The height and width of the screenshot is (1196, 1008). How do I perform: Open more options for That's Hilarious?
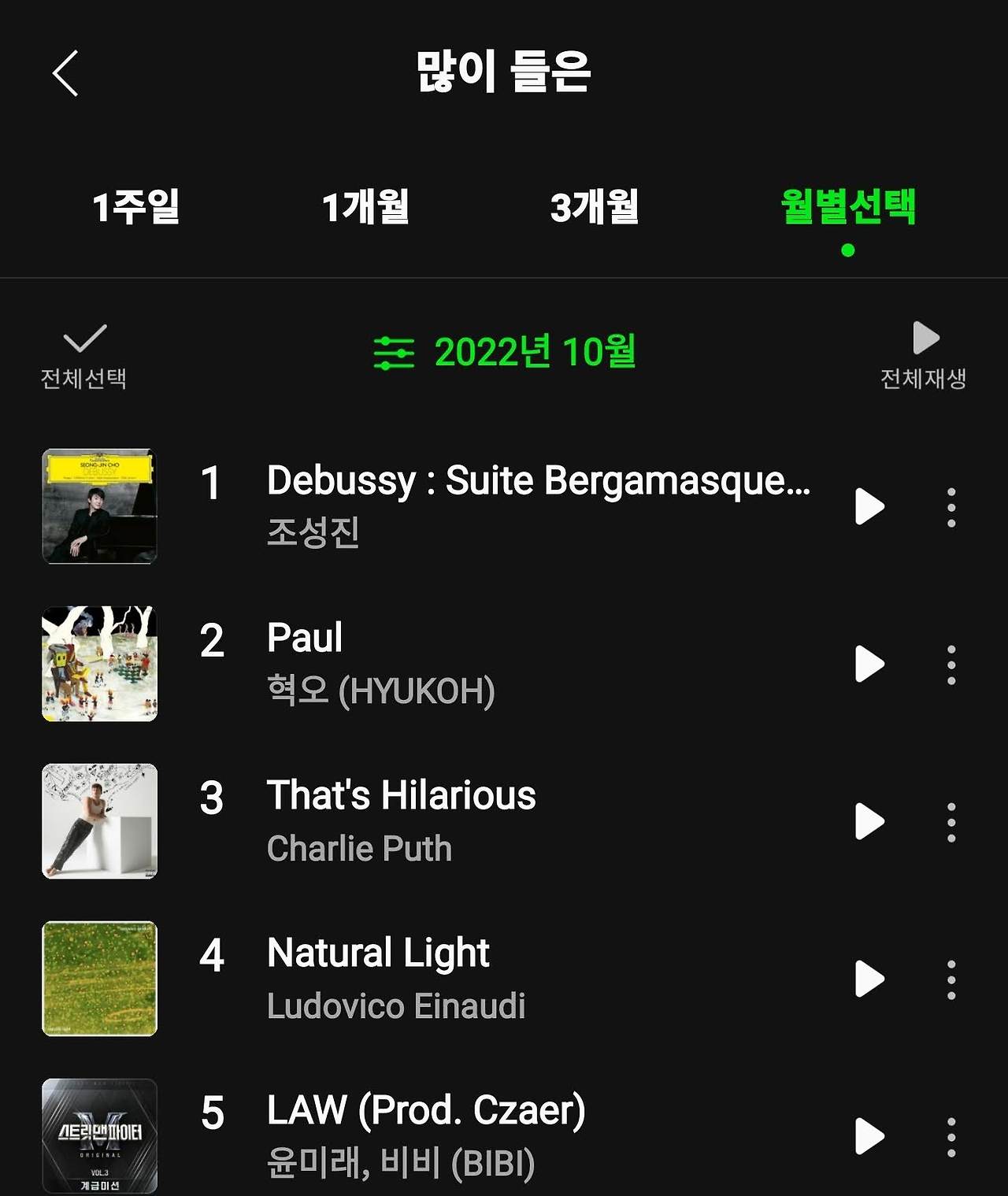(951, 822)
